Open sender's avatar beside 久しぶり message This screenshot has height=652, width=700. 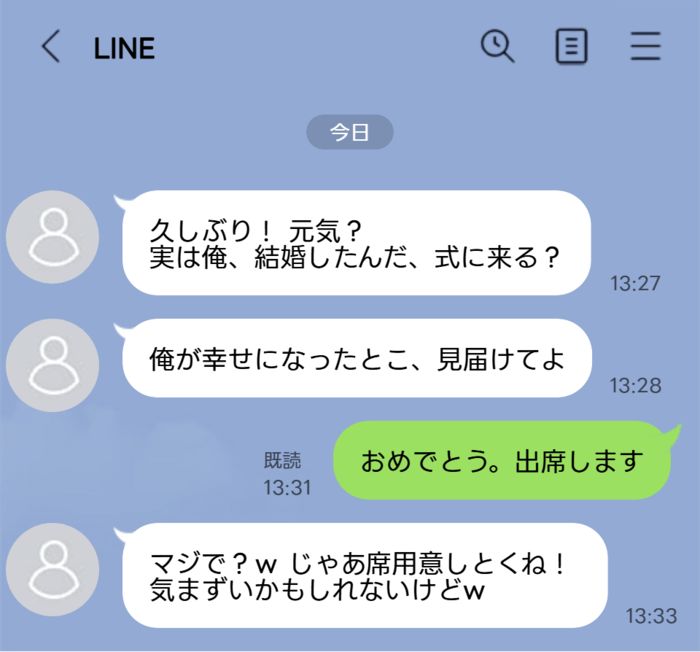click(x=52, y=237)
